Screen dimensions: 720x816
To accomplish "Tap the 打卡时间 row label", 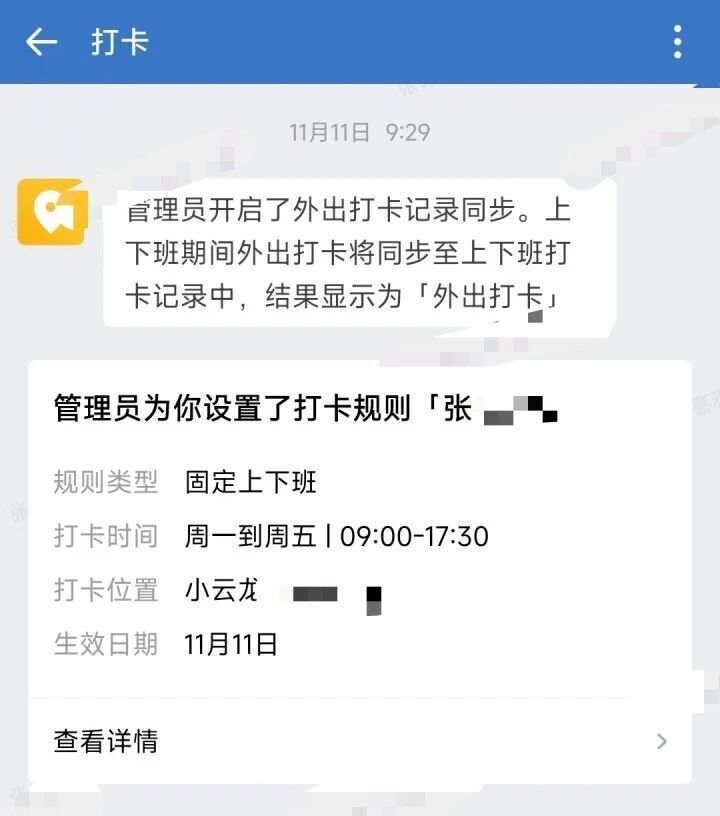I will pyautogui.click(x=105, y=536).
